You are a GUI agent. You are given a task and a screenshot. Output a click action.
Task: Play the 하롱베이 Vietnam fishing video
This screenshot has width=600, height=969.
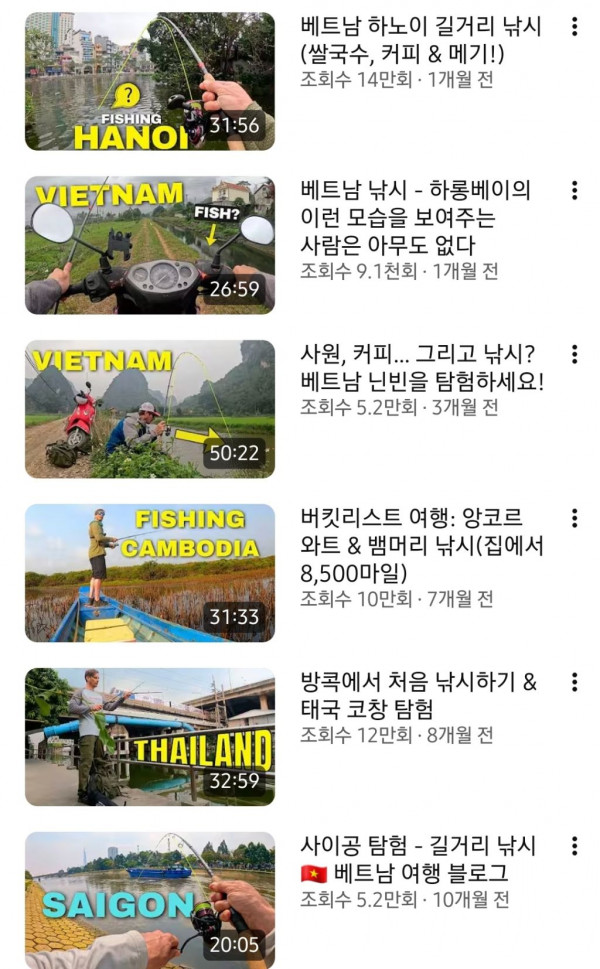point(150,245)
